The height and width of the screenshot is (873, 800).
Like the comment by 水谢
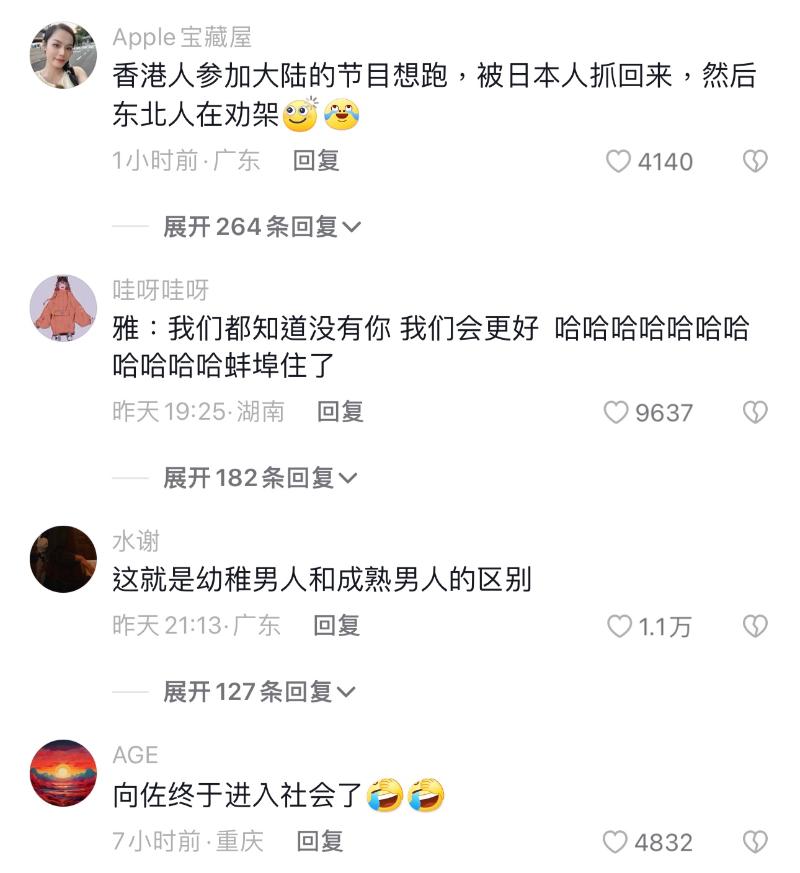(620, 627)
